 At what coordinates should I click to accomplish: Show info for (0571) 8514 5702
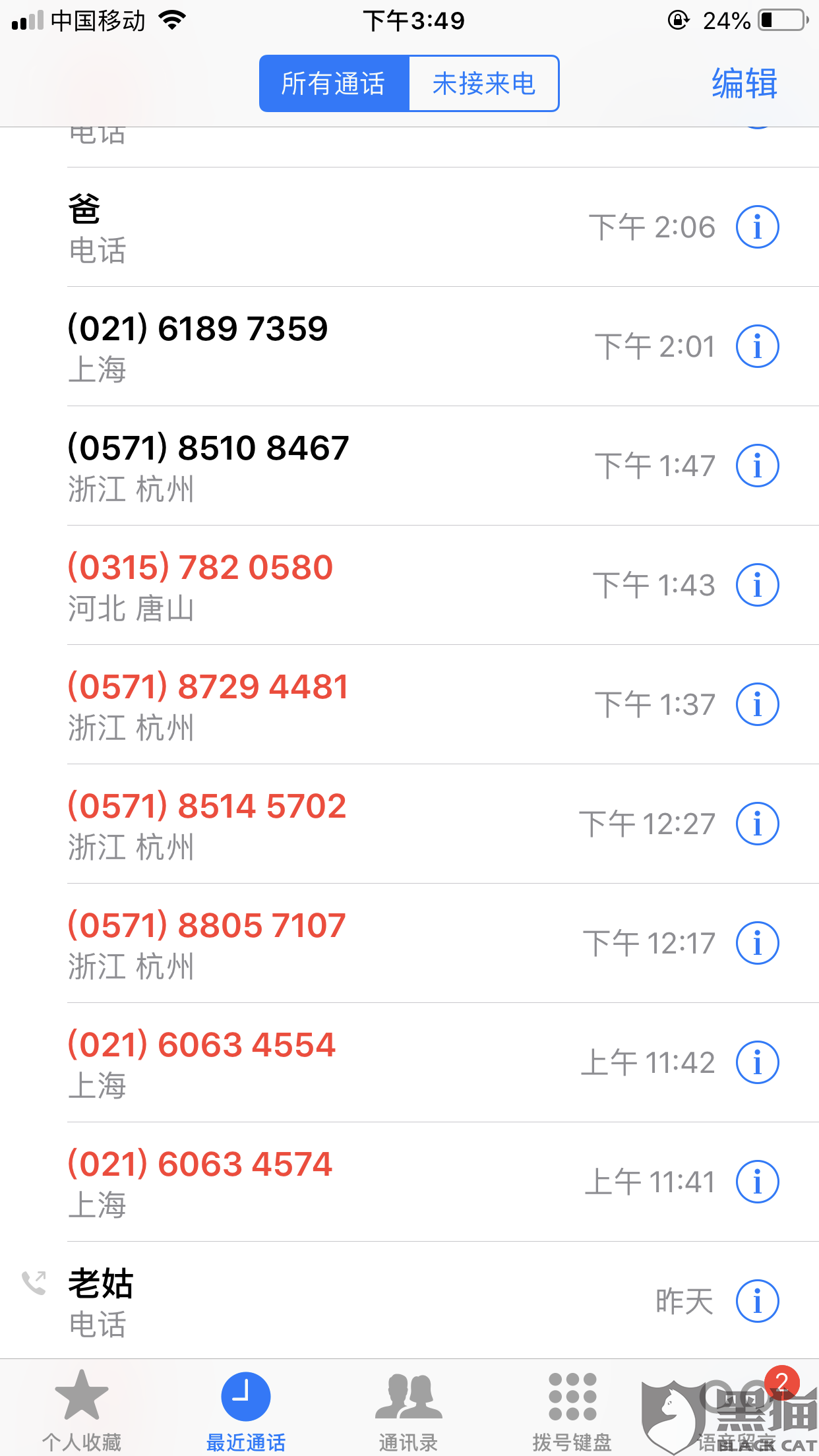[757, 824]
